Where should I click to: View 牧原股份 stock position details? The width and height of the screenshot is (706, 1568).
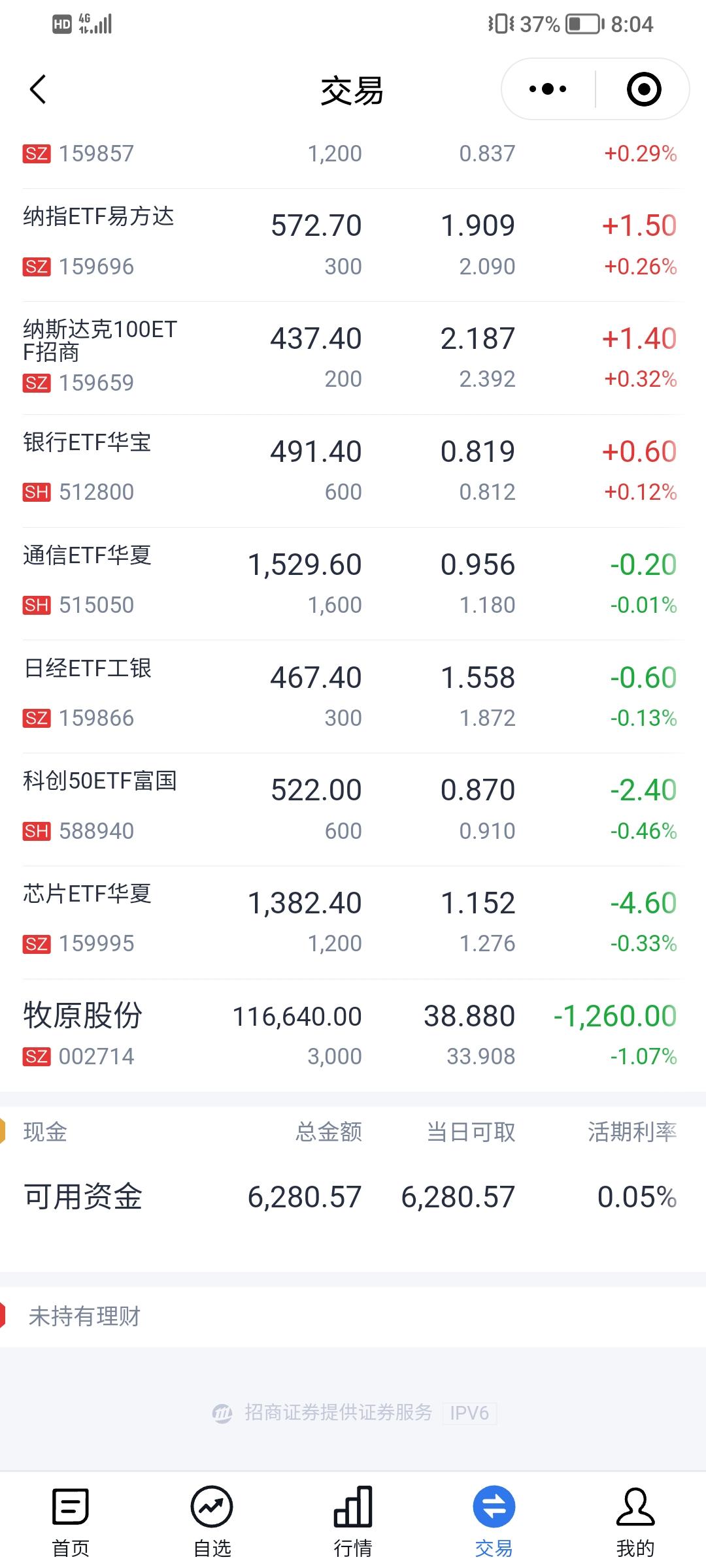353,1035
